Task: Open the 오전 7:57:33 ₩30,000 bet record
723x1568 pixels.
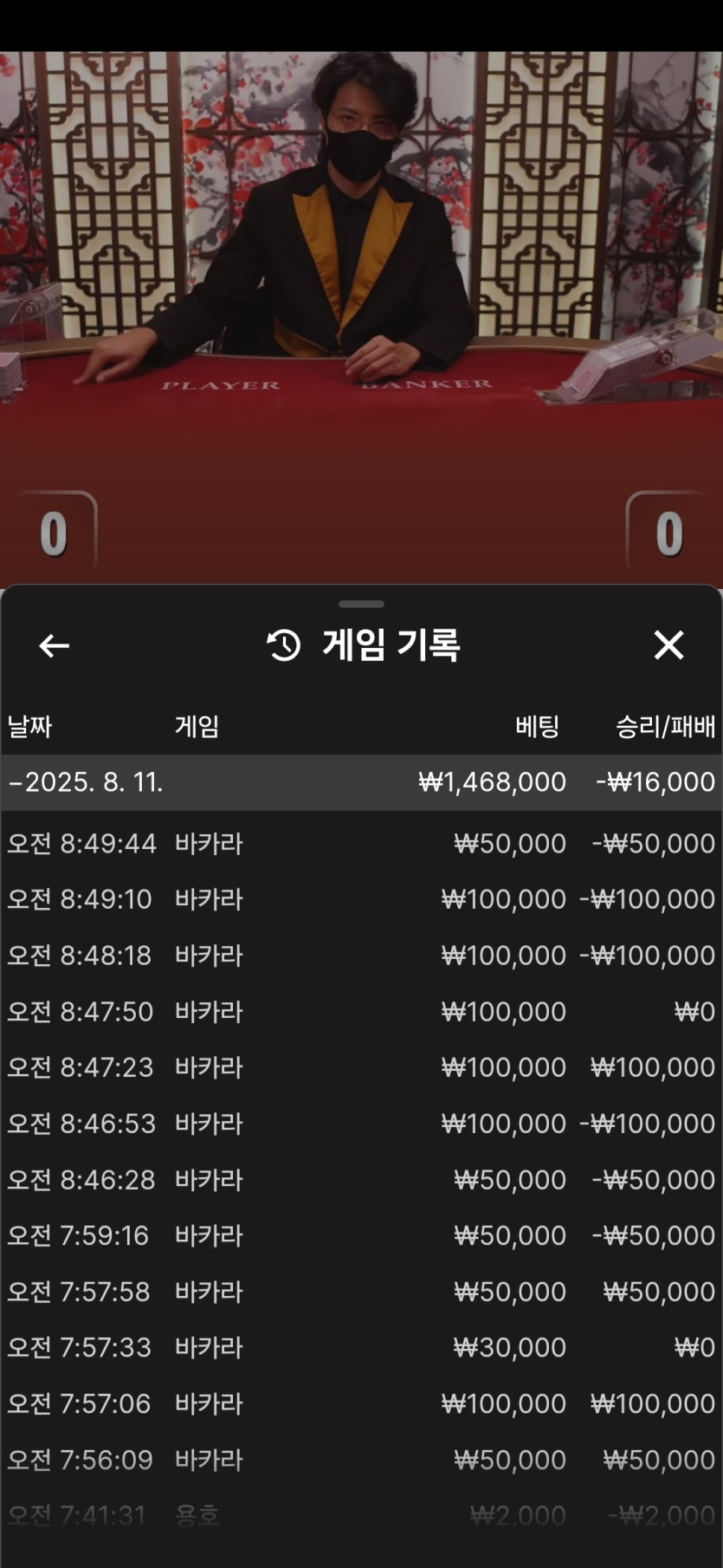Action: point(361,1347)
